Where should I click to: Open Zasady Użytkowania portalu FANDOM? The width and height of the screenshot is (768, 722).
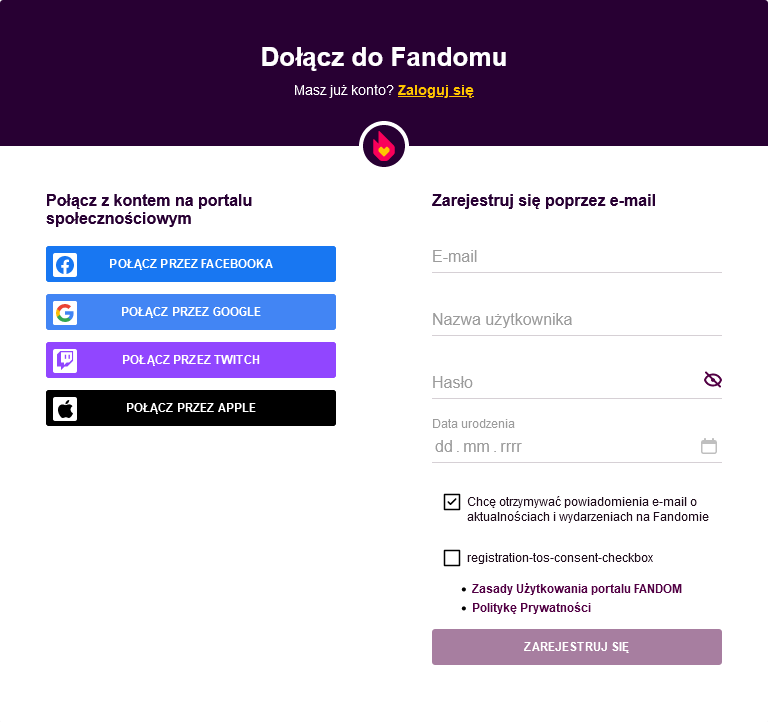[576, 589]
